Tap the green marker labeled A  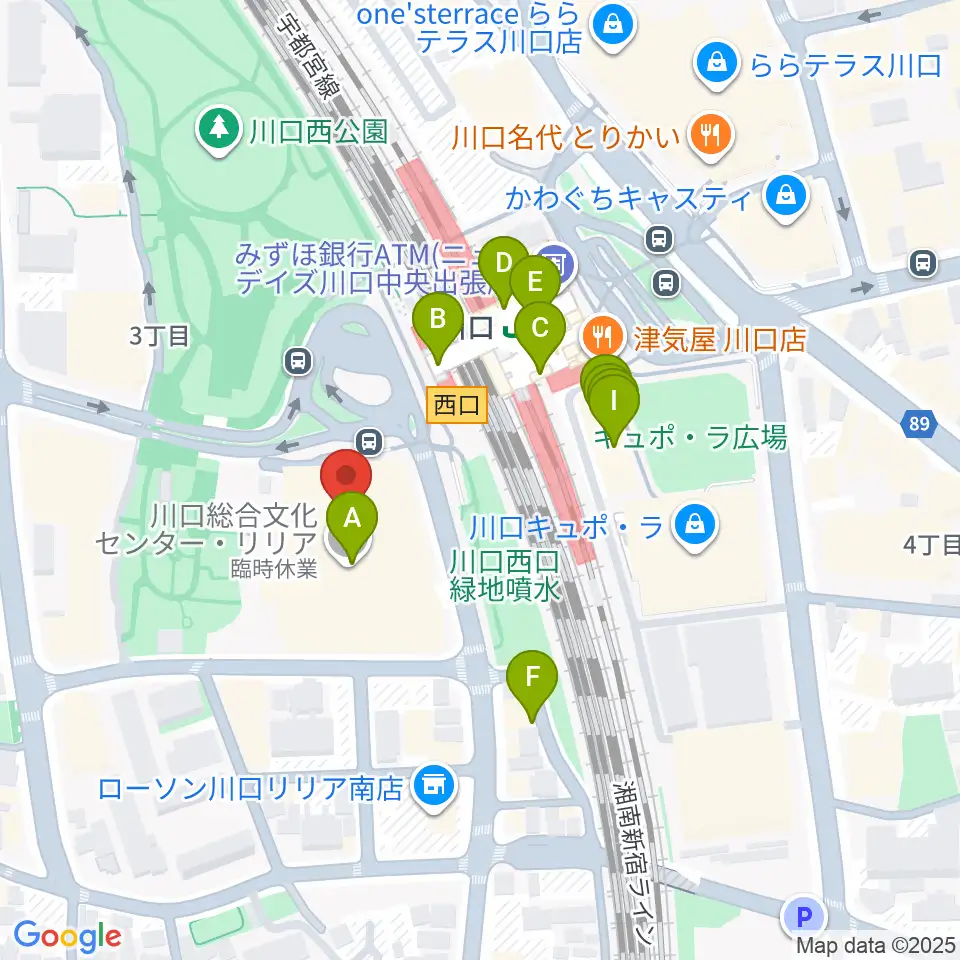[352, 527]
